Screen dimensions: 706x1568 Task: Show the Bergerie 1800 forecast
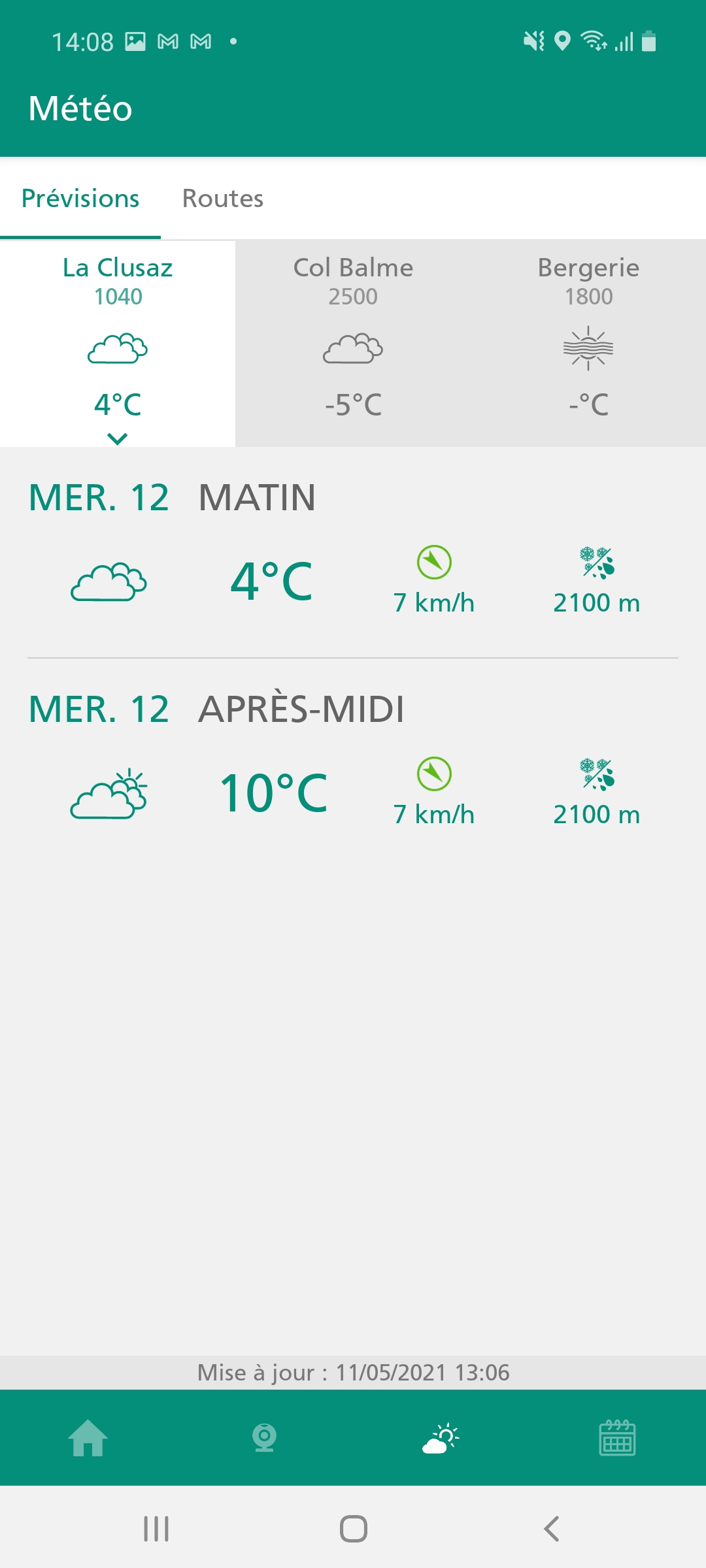coord(588,344)
